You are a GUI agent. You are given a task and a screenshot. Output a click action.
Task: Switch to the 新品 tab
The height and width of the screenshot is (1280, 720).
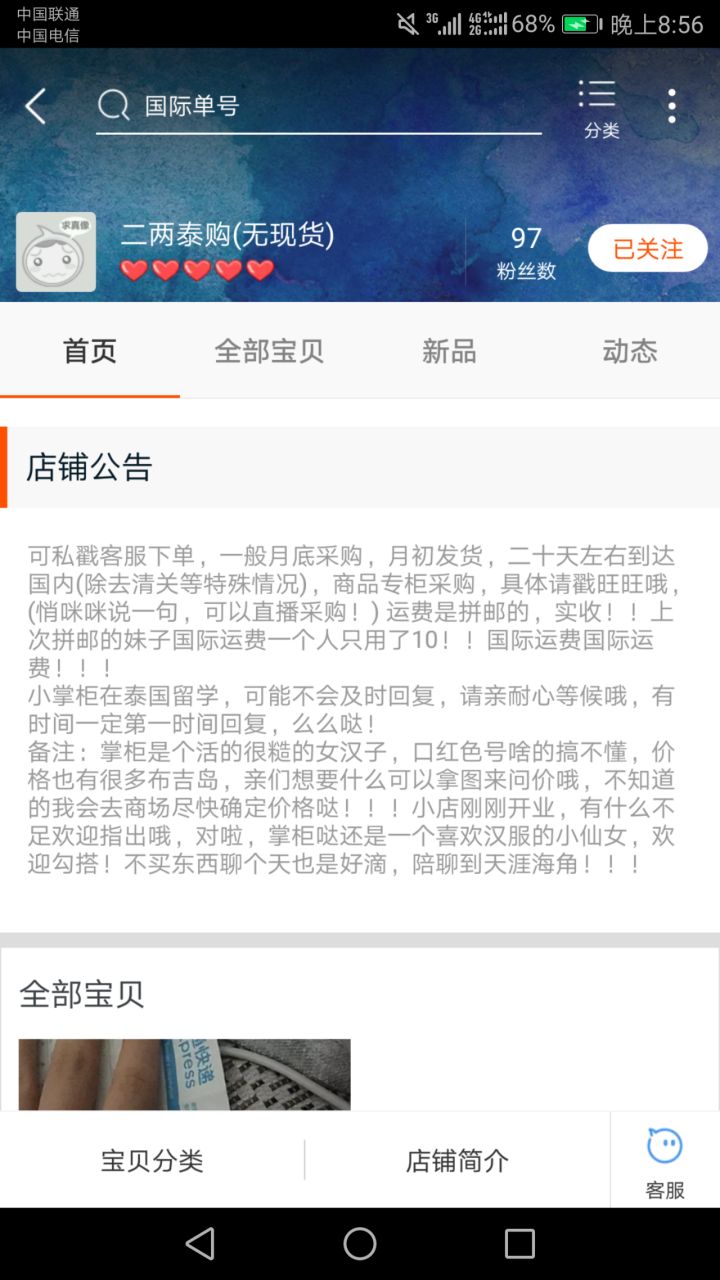[x=449, y=351]
